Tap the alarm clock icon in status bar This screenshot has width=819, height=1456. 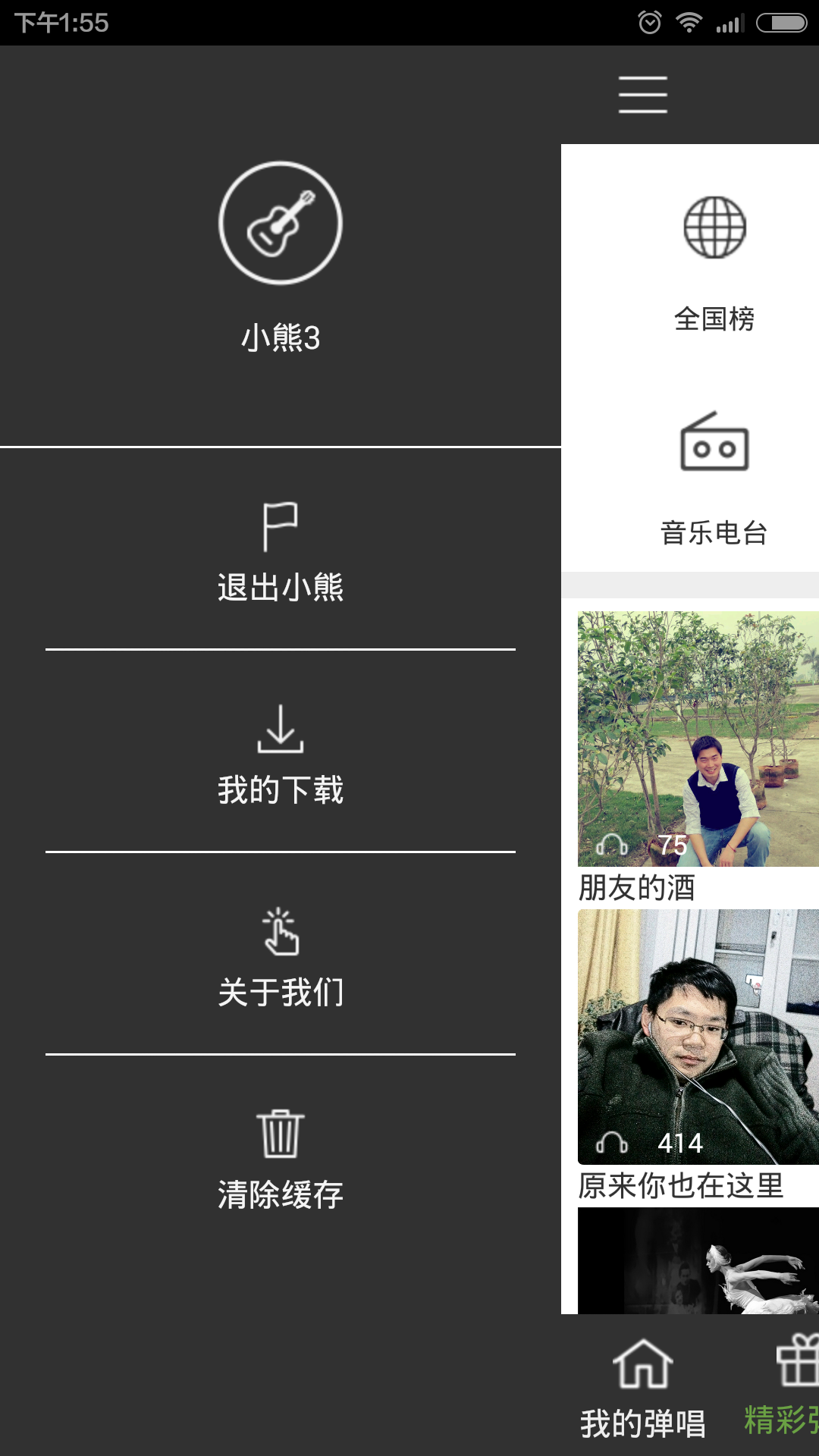tap(648, 22)
